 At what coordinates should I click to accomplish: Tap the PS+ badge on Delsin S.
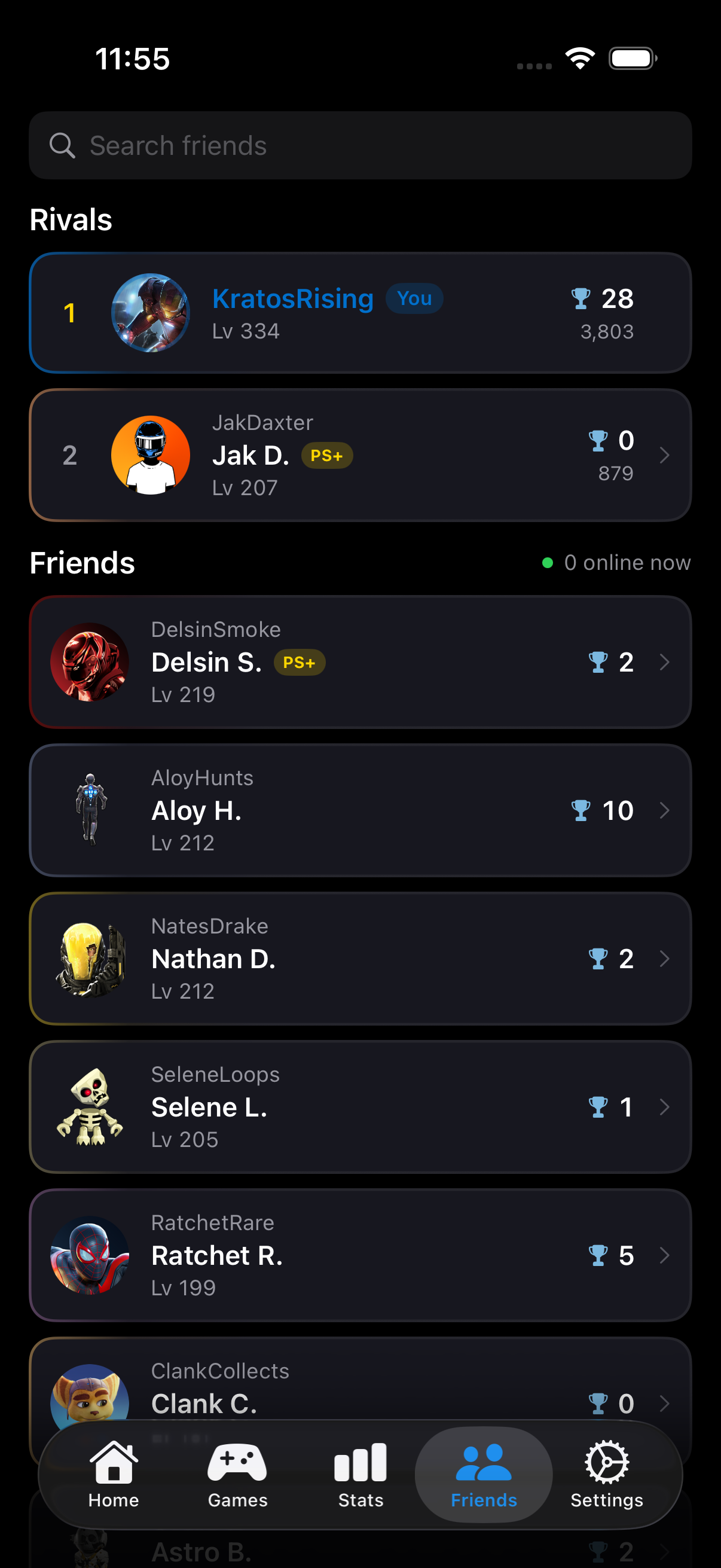pos(300,662)
